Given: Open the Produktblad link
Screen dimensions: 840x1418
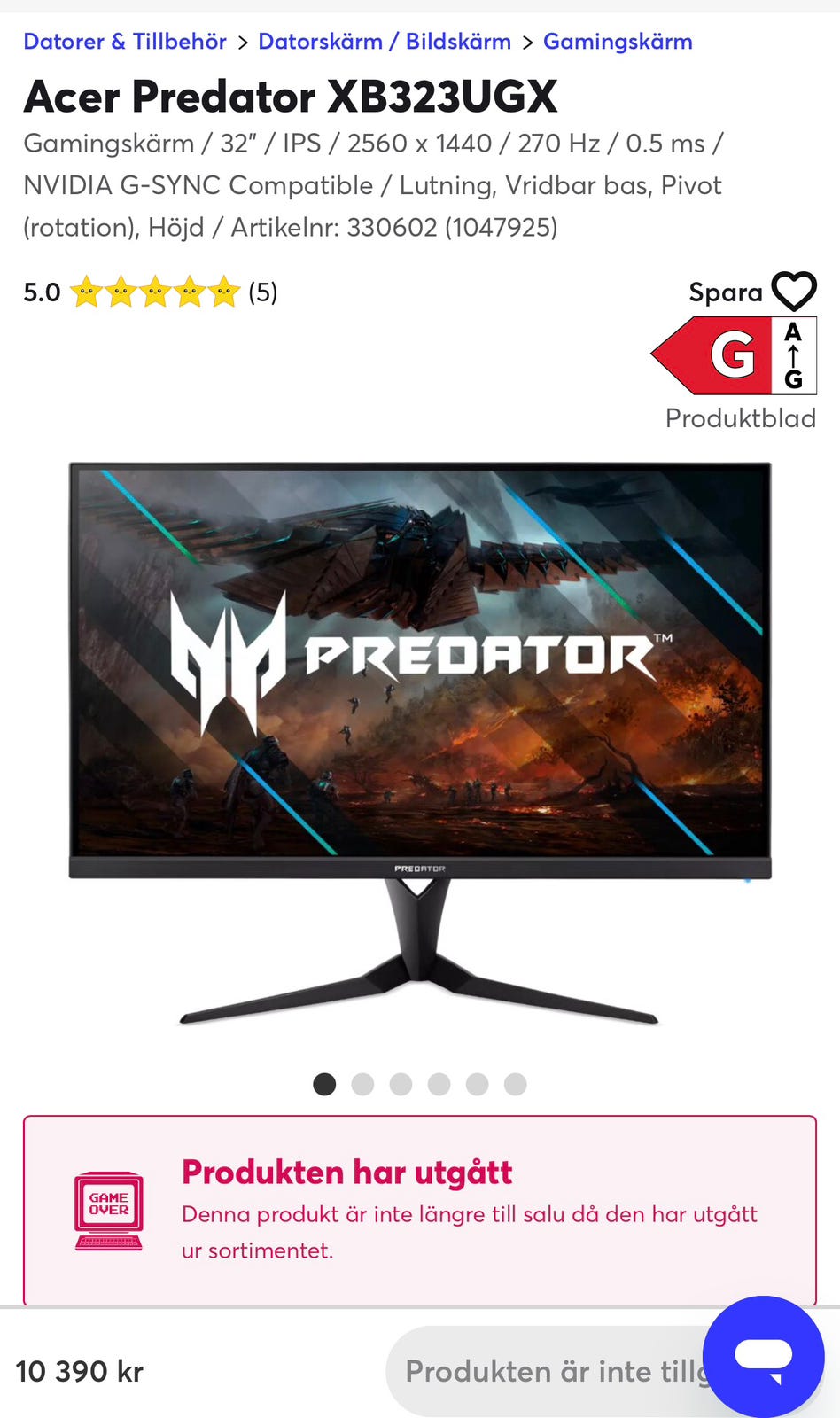Looking at the screenshot, I should coord(741,418).
